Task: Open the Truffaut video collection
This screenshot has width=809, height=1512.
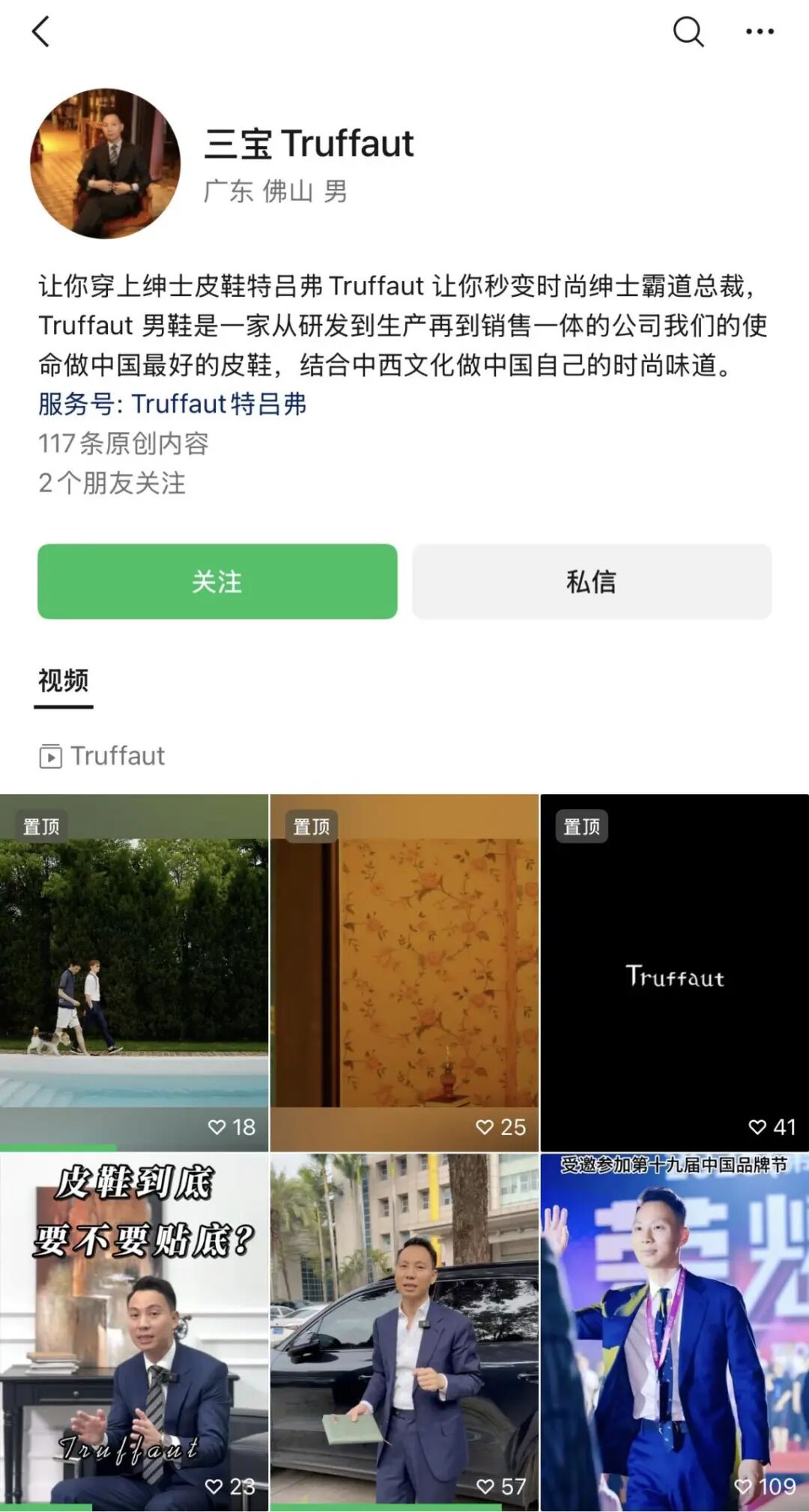Action: click(x=102, y=756)
